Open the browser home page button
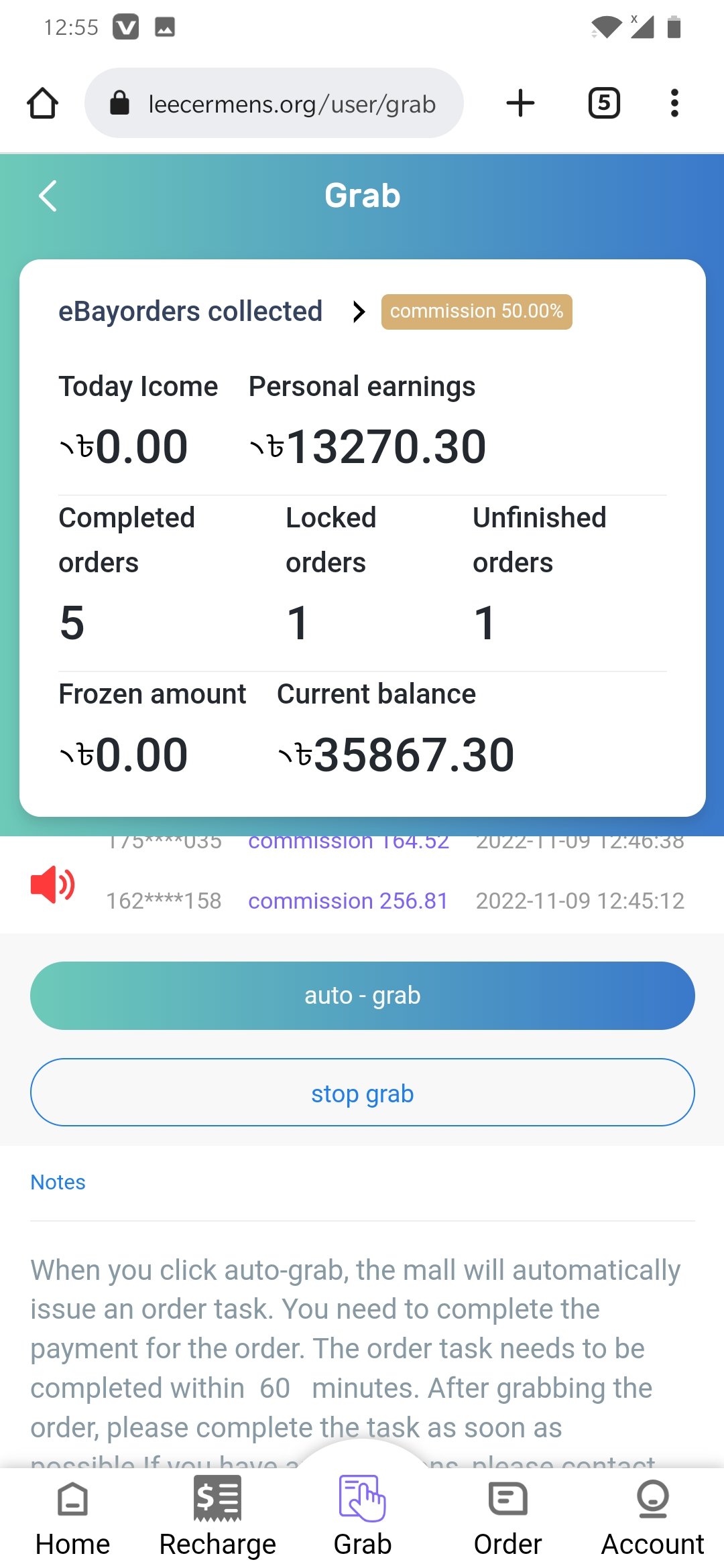 click(43, 104)
